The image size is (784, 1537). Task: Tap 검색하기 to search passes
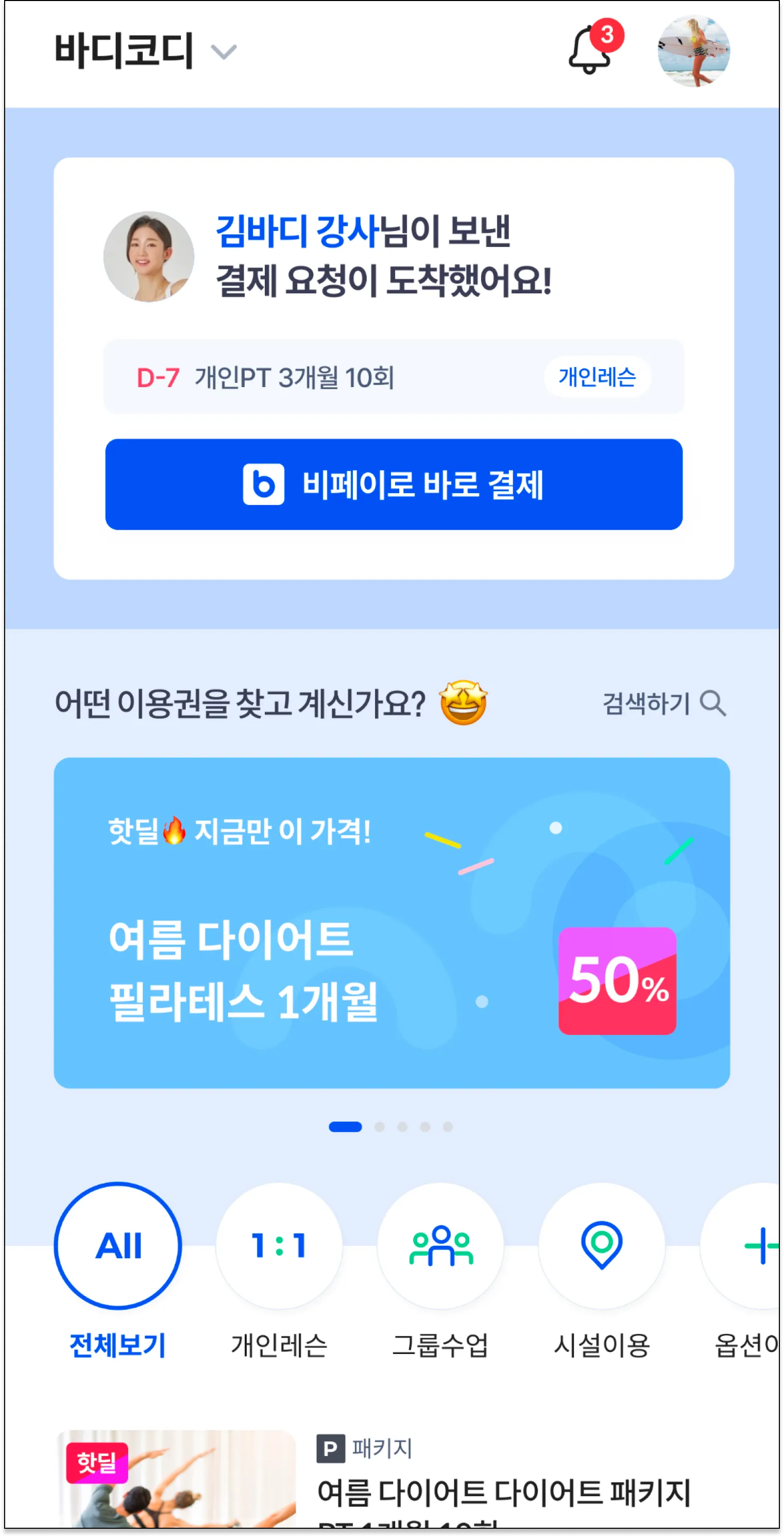click(663, 704)
